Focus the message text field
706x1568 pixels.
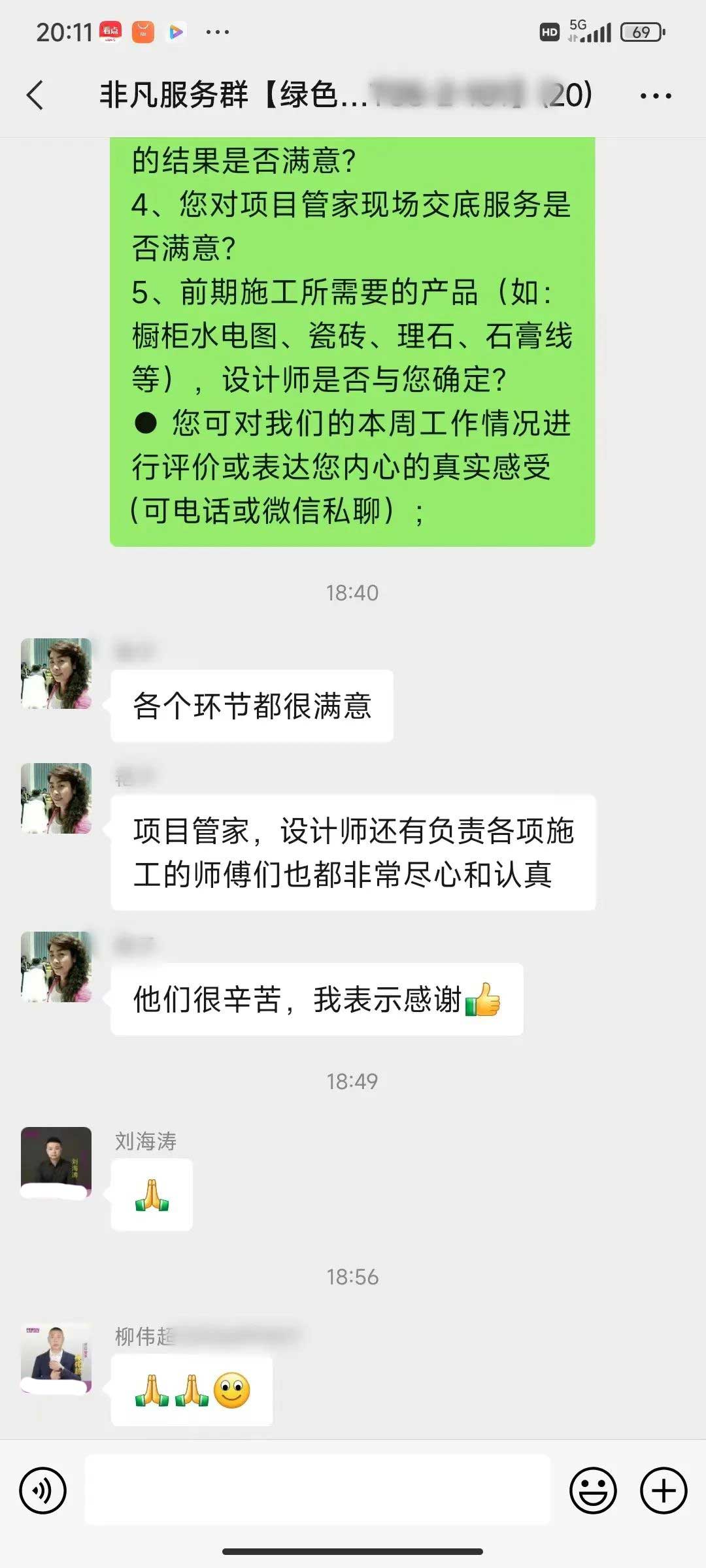coord(318,1490)
